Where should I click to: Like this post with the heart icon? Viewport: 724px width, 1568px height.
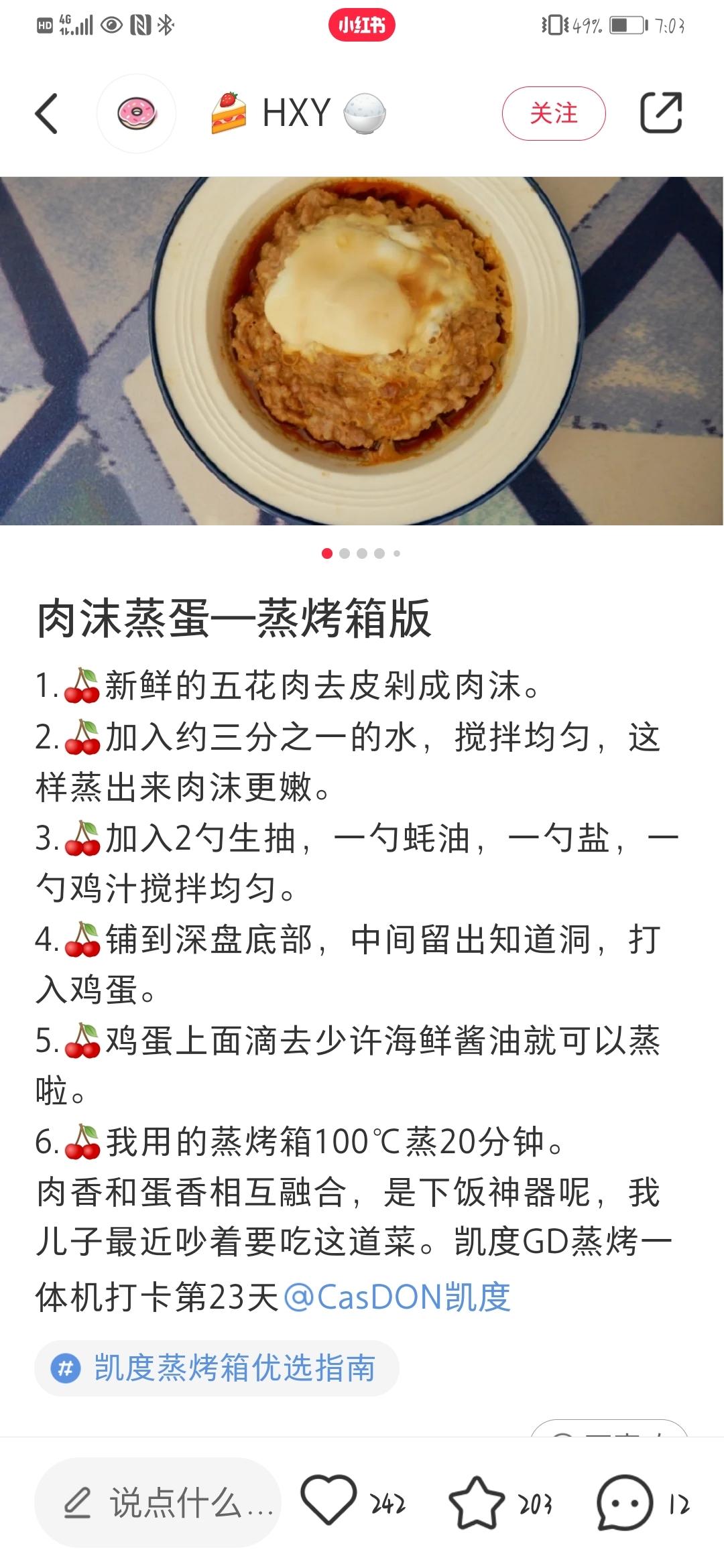328,1500
